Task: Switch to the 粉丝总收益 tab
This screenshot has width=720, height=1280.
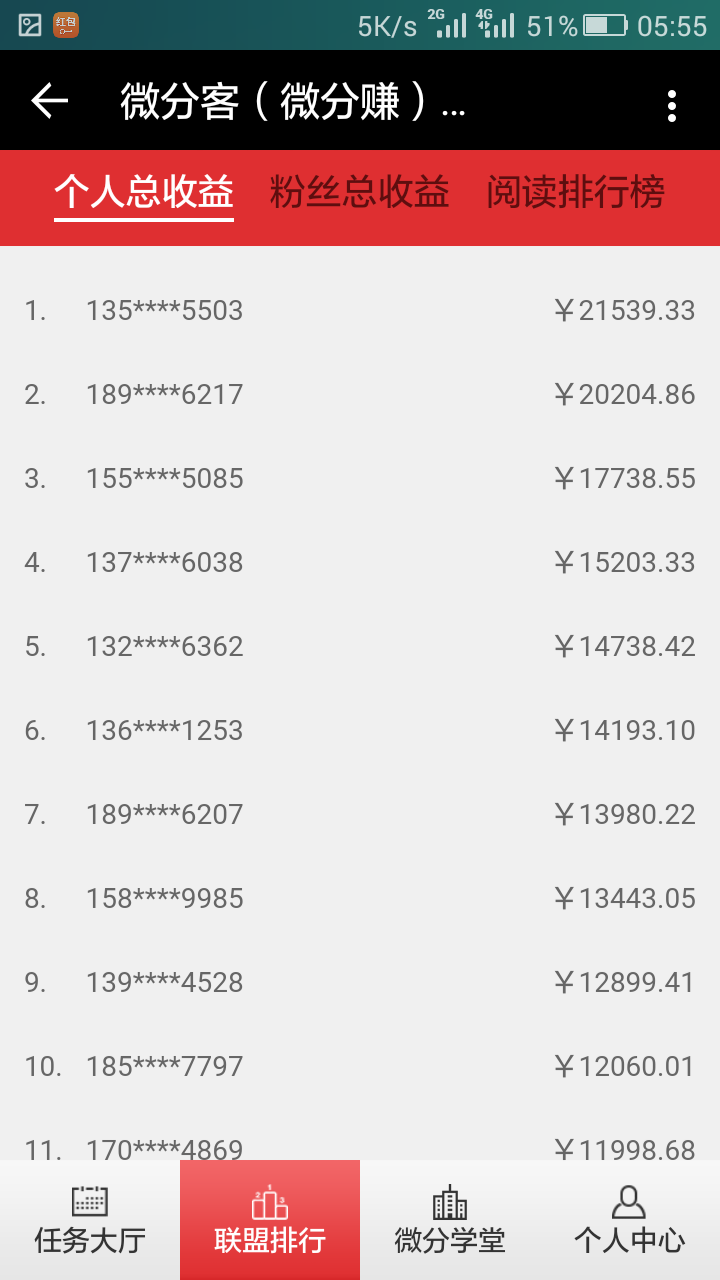Action: coord(359,193)
